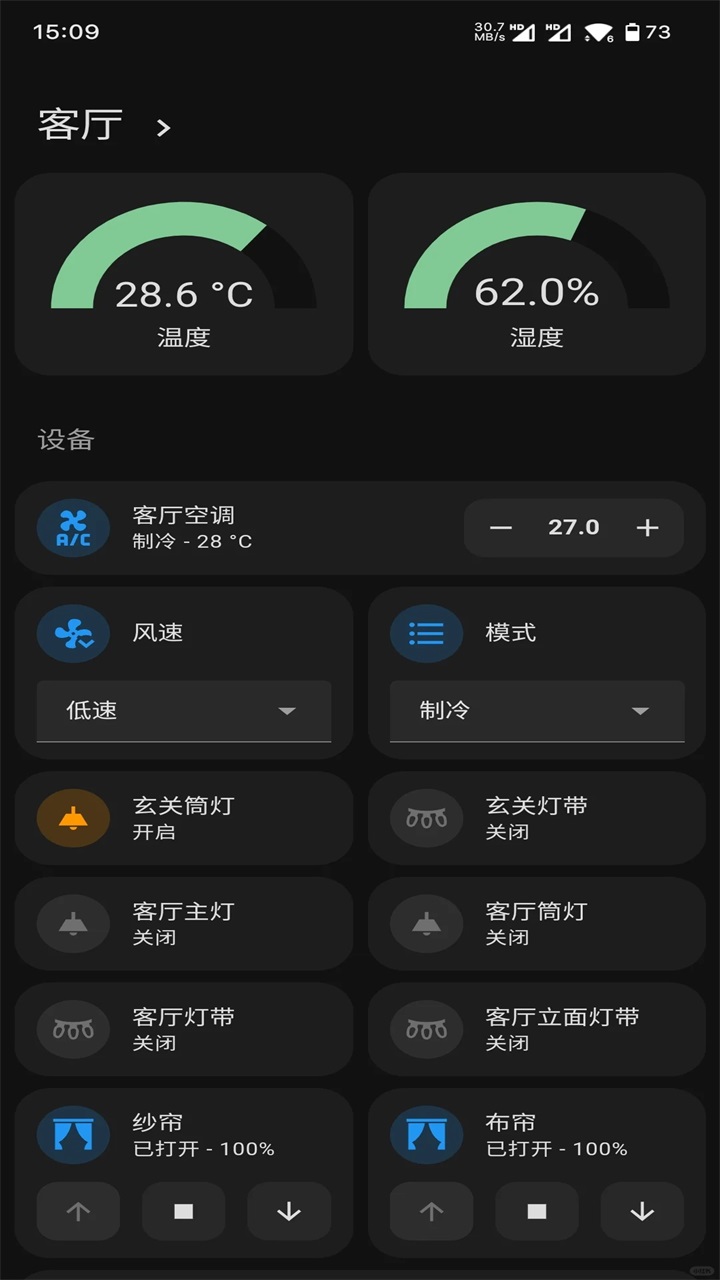Switch on the 客厅主灯
Image resolution: width=720 pixels, height=1280 pixels.
pyautogui.click(x=73, y=924)
